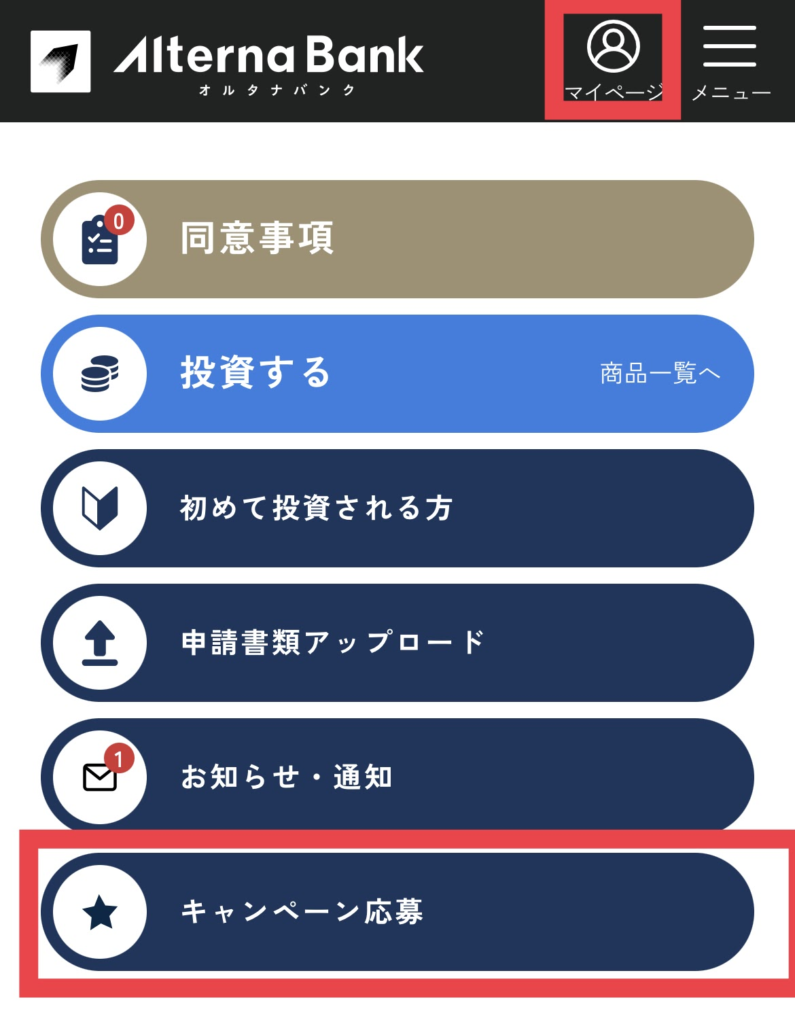Viewport: 795px width, 1024px height.
Task: Open キャンペーン応募 campaign entry
Action: pyautogui.click(x=397, y=911)
